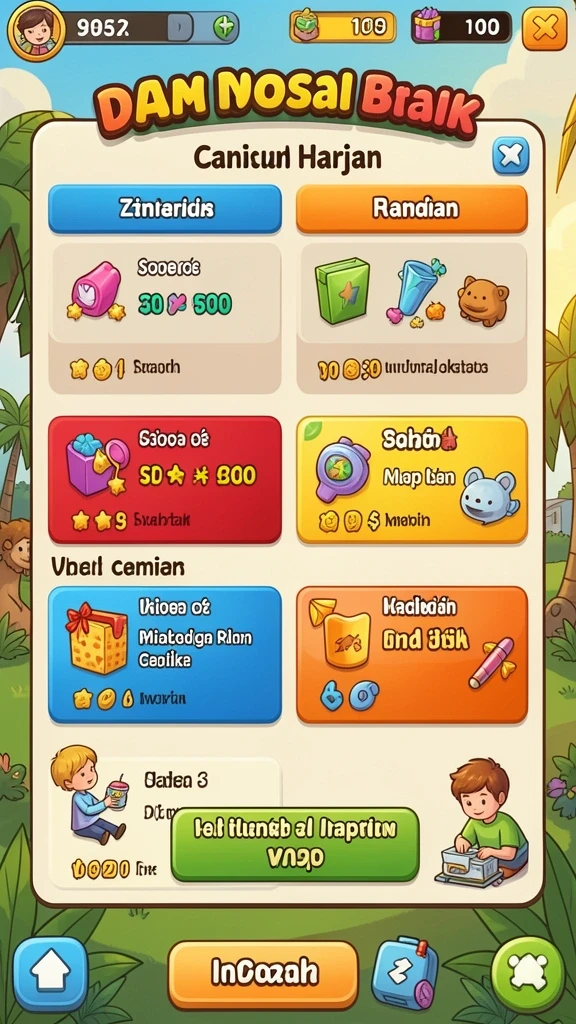This screenshot has height=1024, width=576.
Task: Switch to the Randian tab
Action: (x=411, y=209)
